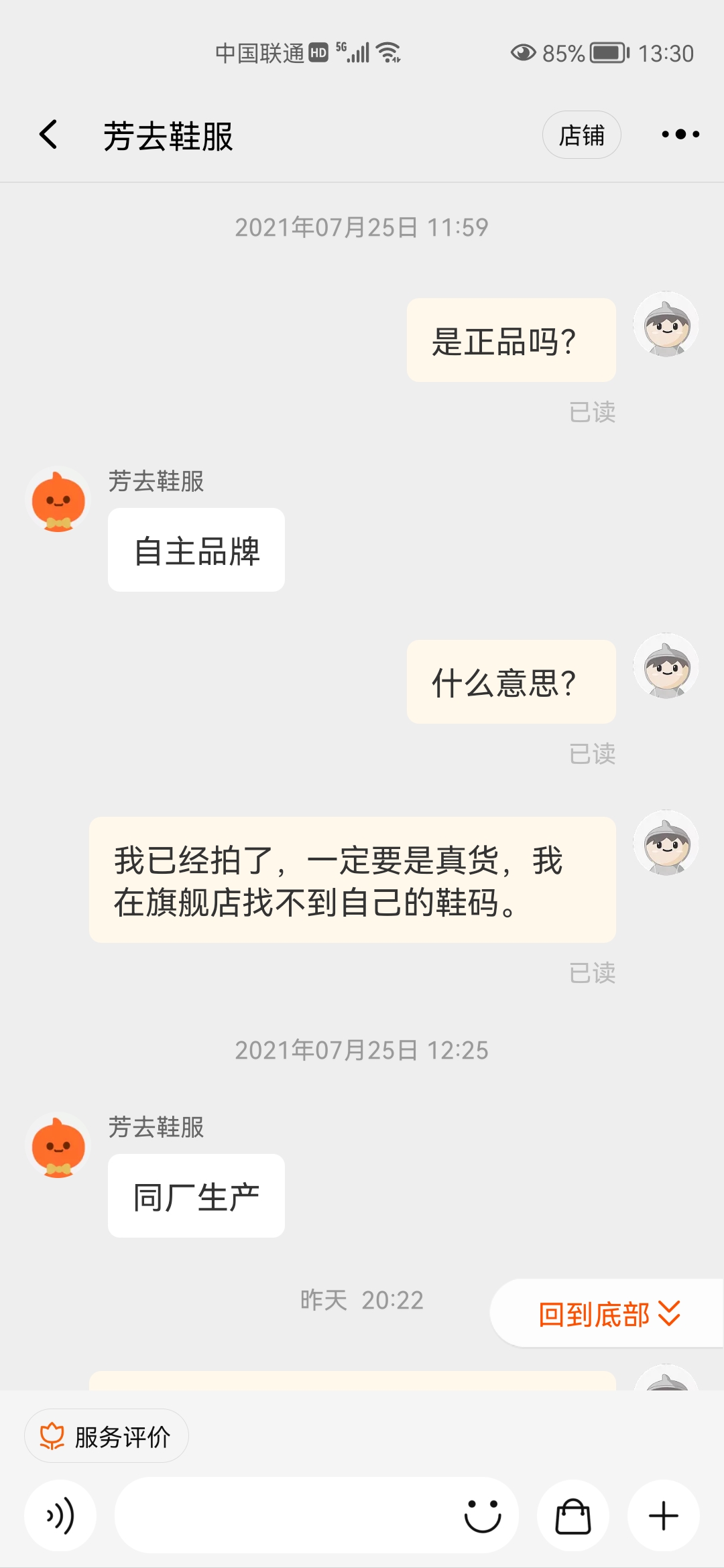Tap the 服务评价 service rating button
Screen dimensions: 724x1568
point(106,1436)
